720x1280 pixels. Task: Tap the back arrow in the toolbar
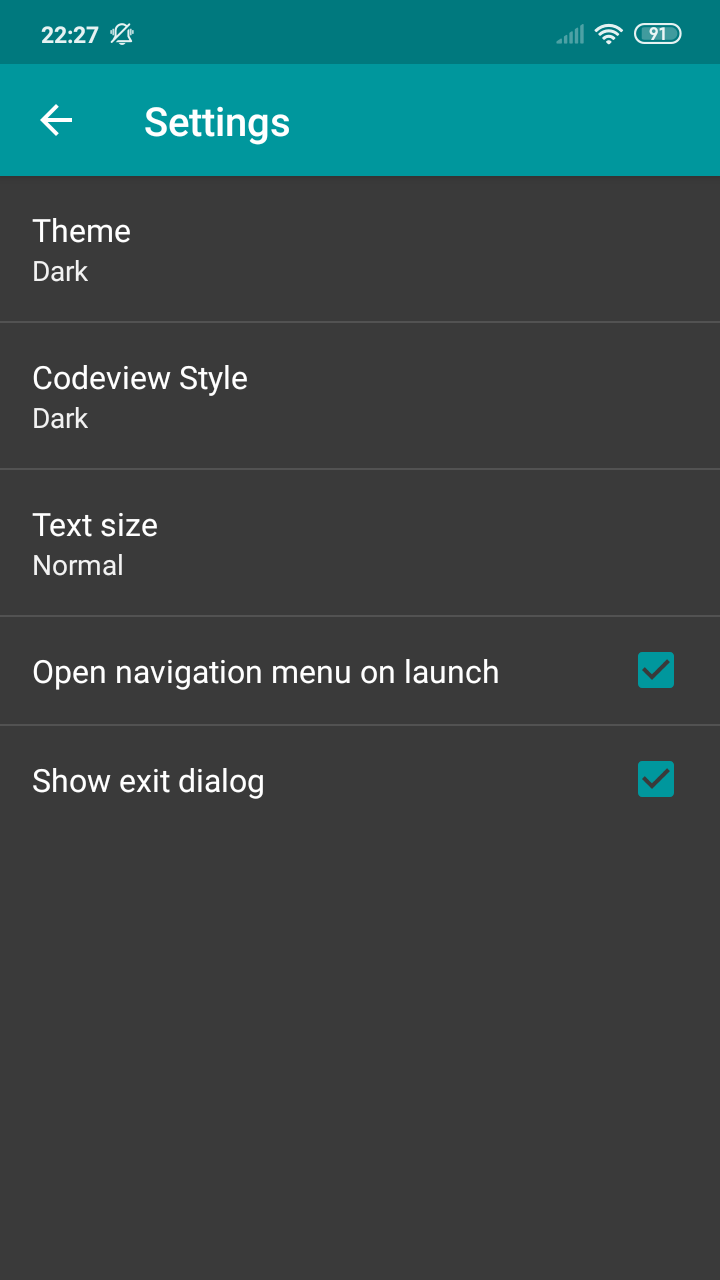coord(56,119)
